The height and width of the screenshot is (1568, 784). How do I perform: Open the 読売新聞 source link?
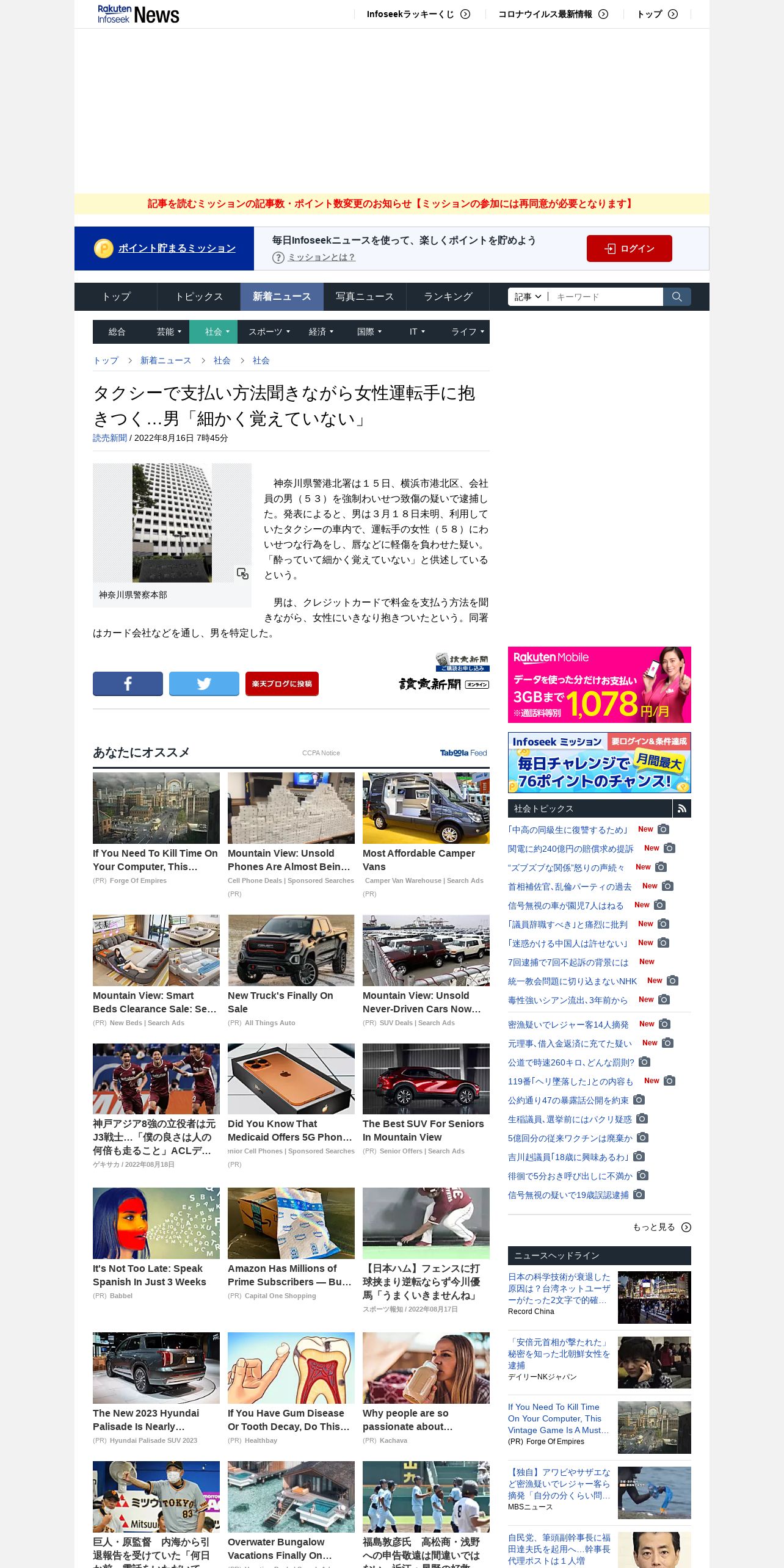110,438
